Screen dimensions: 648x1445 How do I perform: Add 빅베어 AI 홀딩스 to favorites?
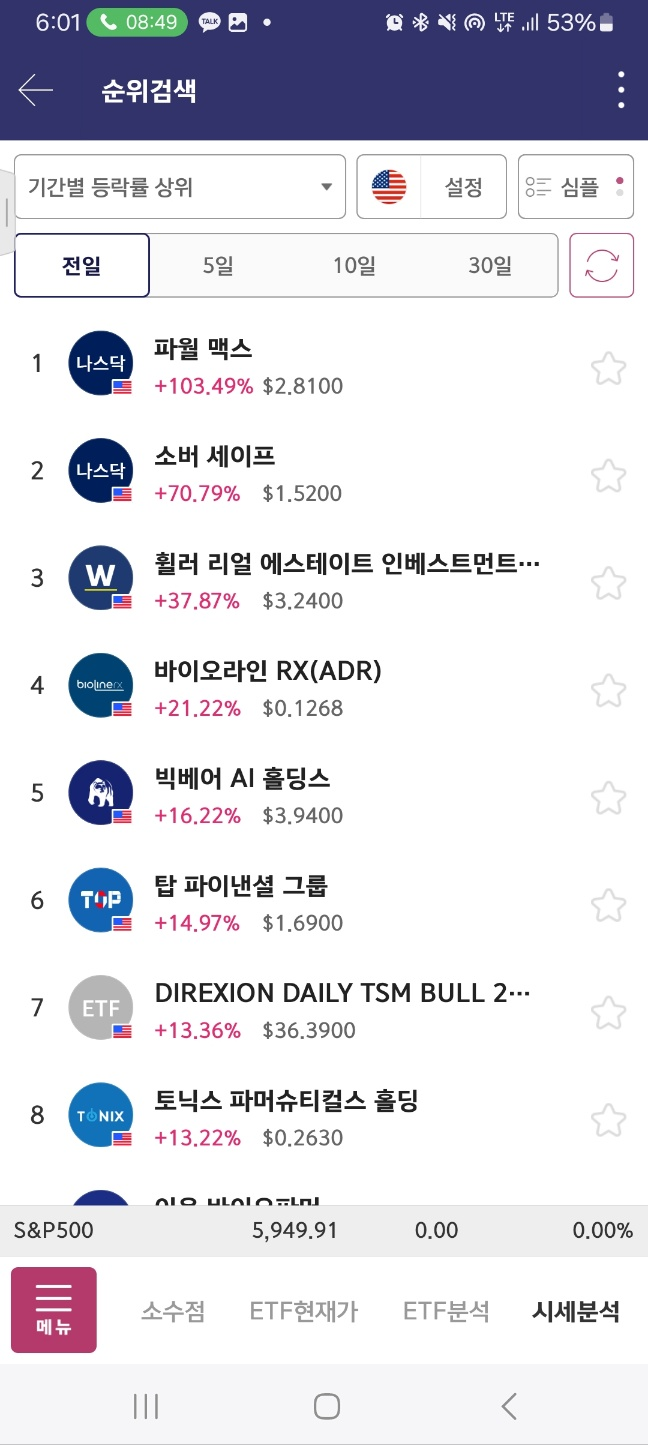608,797
